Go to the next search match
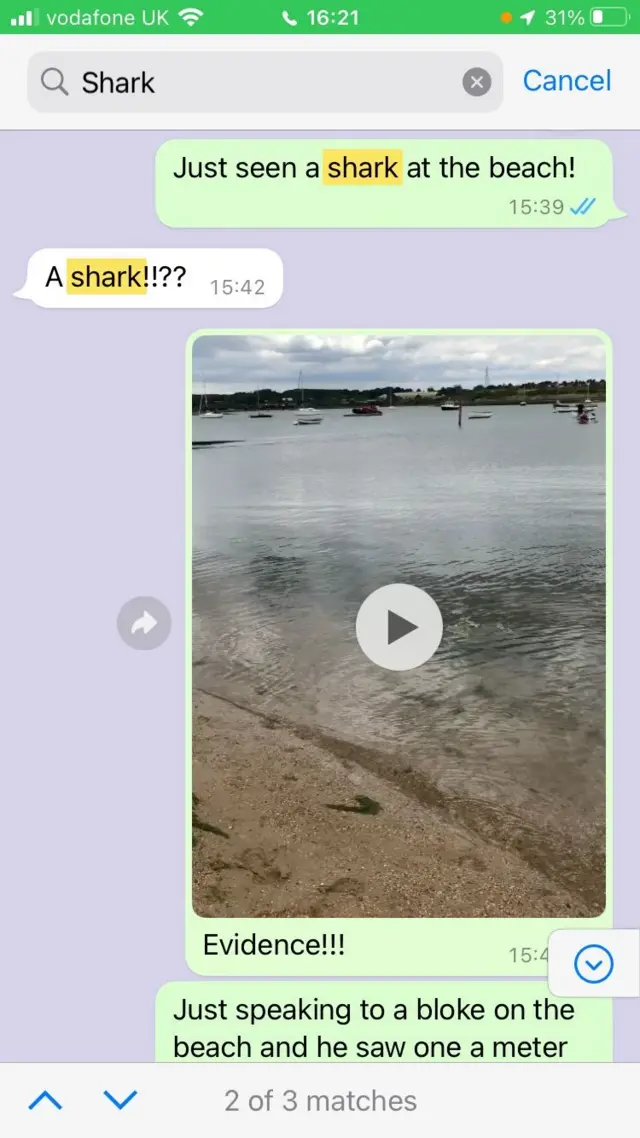The width and height of the screenshot is (640, 1138). tap(120, 1101)
